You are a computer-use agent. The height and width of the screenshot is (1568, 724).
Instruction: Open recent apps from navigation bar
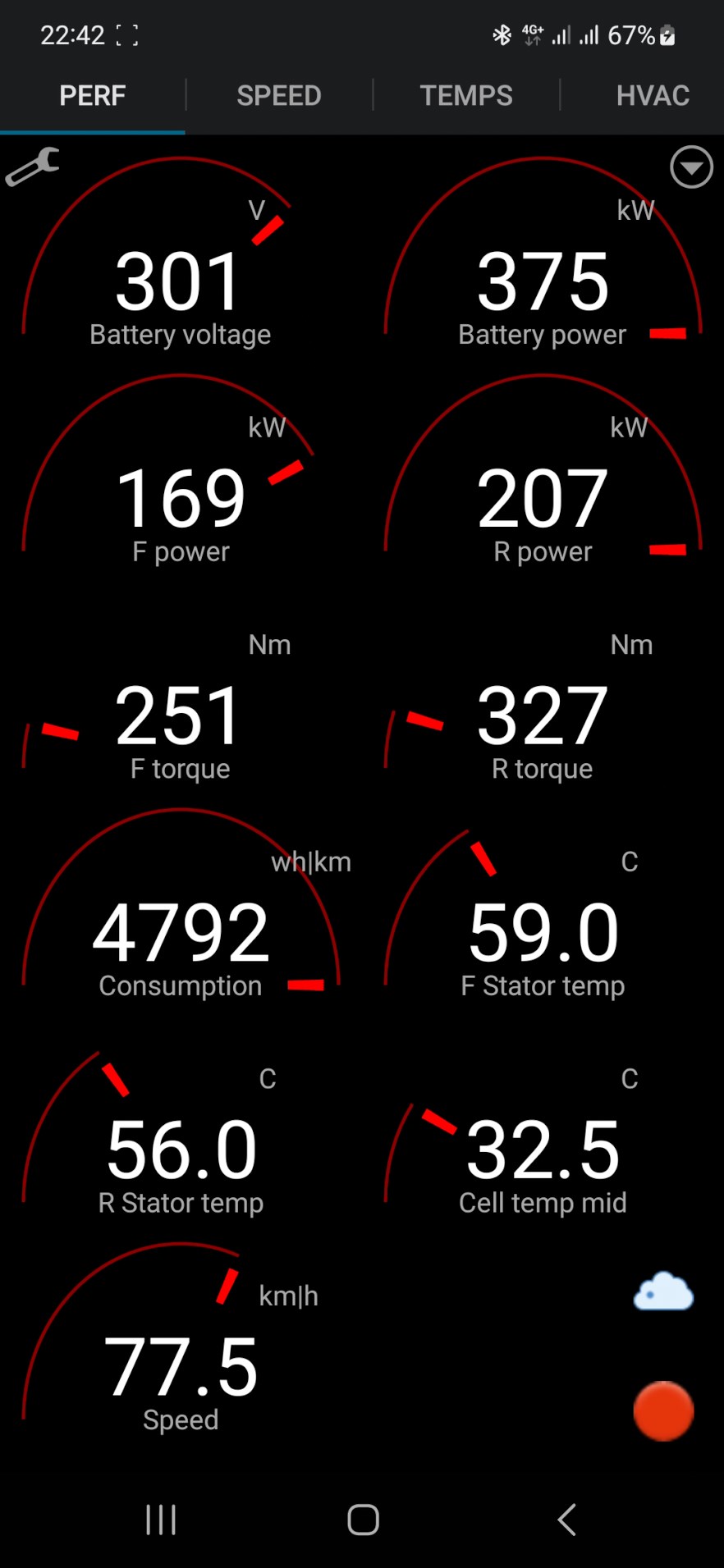point(161,1520)
